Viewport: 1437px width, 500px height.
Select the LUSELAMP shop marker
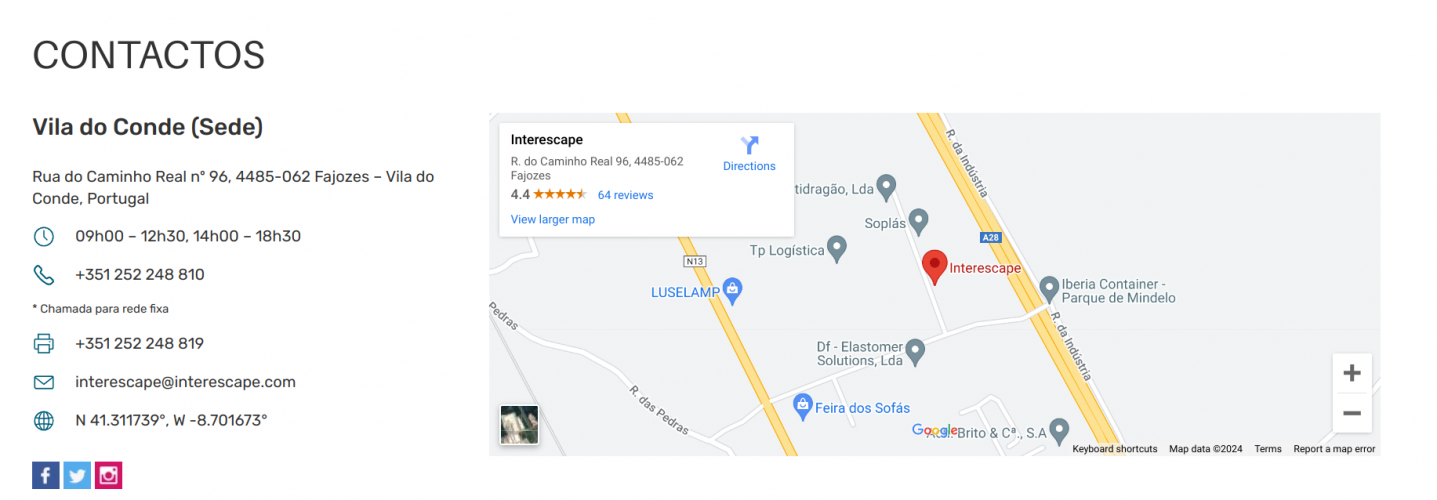click(x=733, y=290)
